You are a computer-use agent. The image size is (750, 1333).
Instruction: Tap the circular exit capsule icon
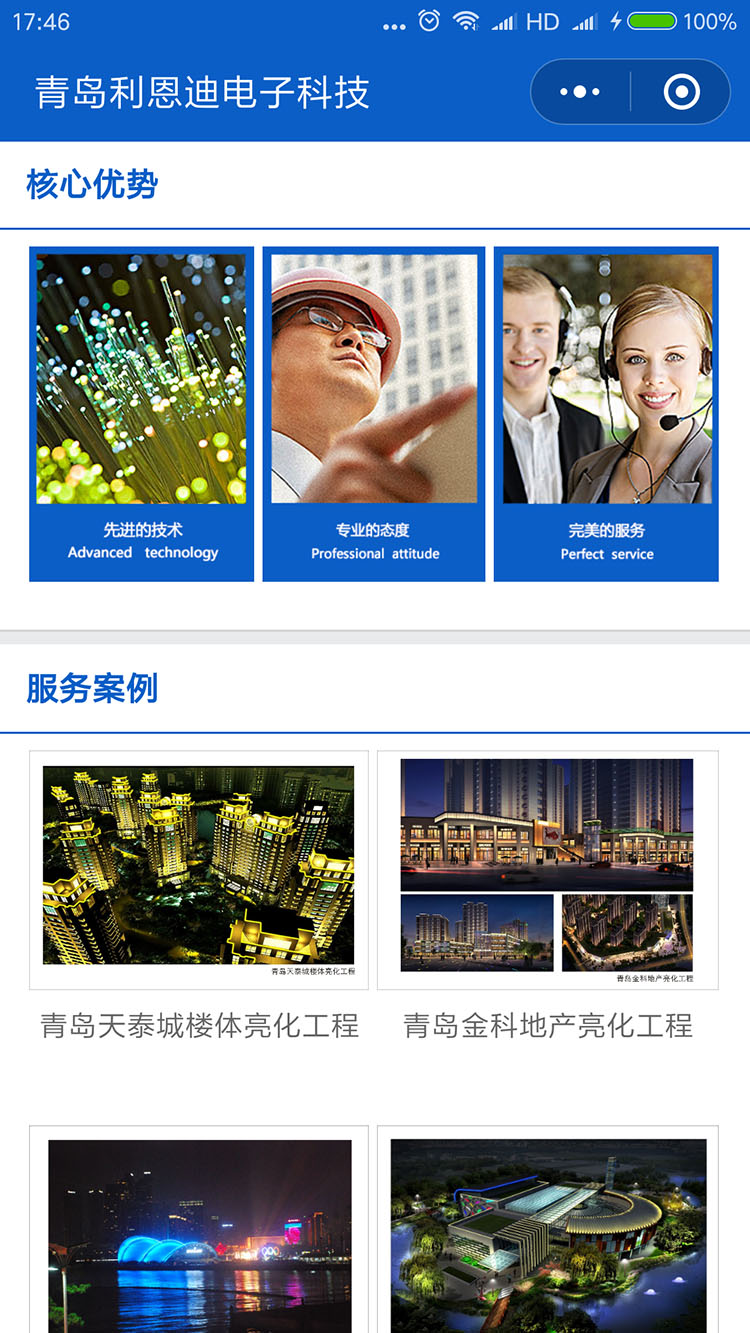coord(681,92)
